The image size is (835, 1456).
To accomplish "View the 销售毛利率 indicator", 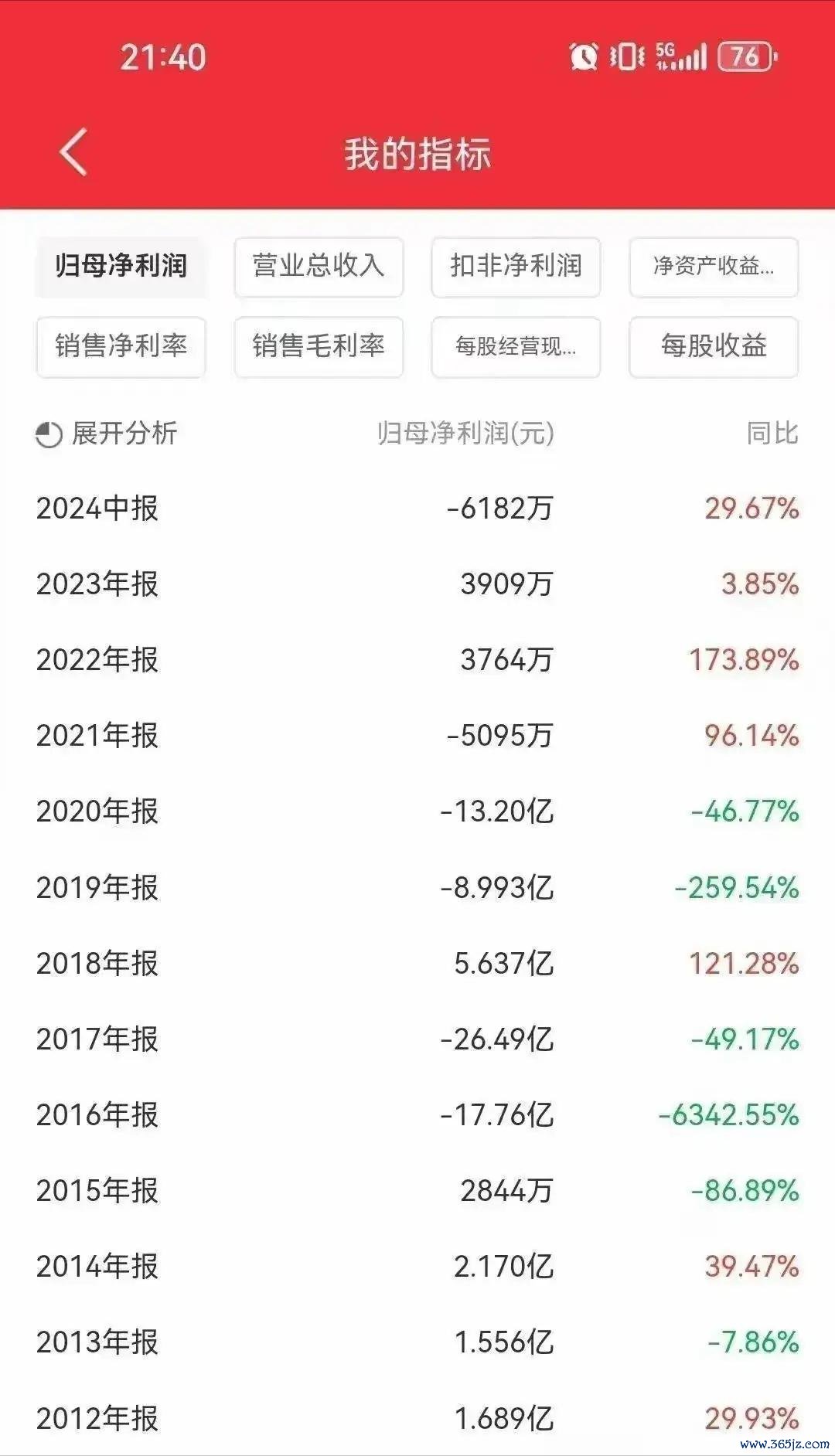I will [319, 347].
